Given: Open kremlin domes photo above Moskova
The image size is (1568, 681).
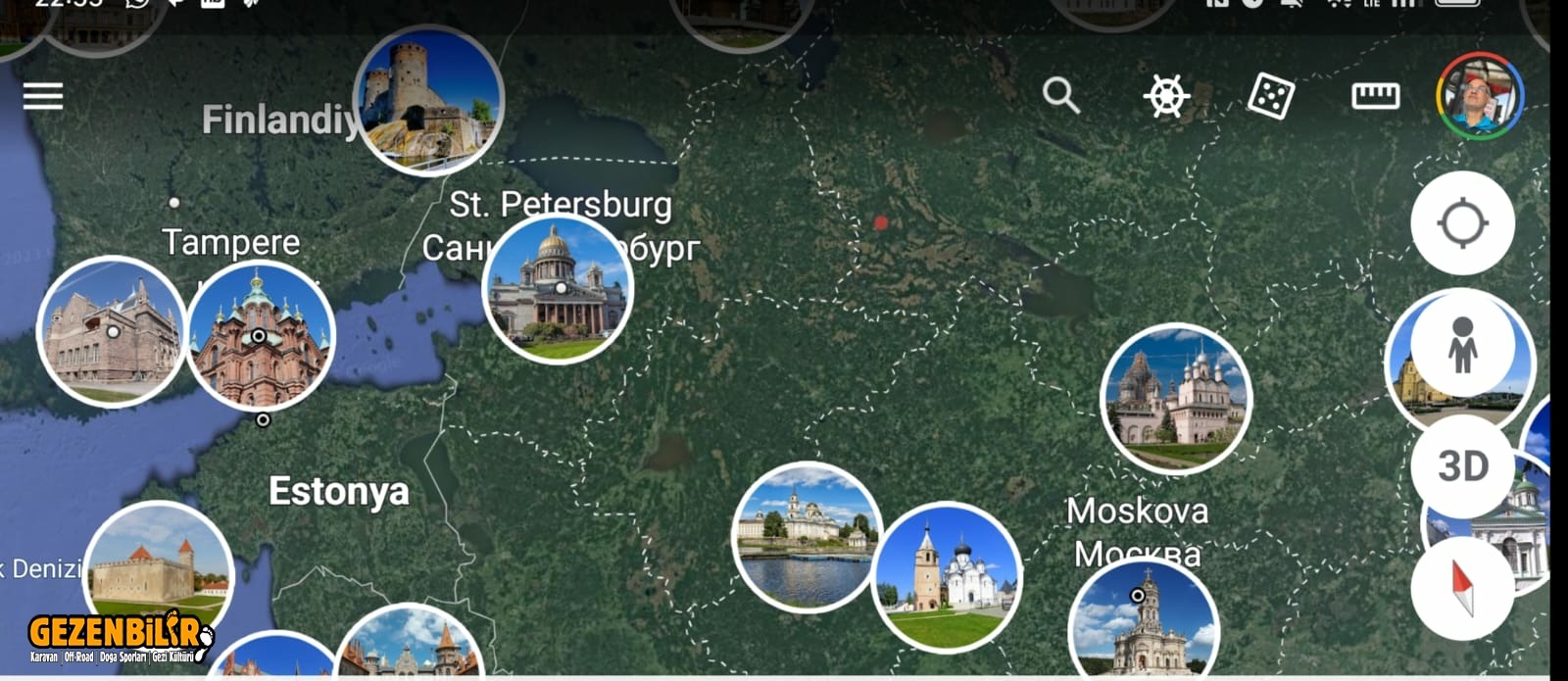Looking at the screenshot, I should click(x=1175, y=399).
